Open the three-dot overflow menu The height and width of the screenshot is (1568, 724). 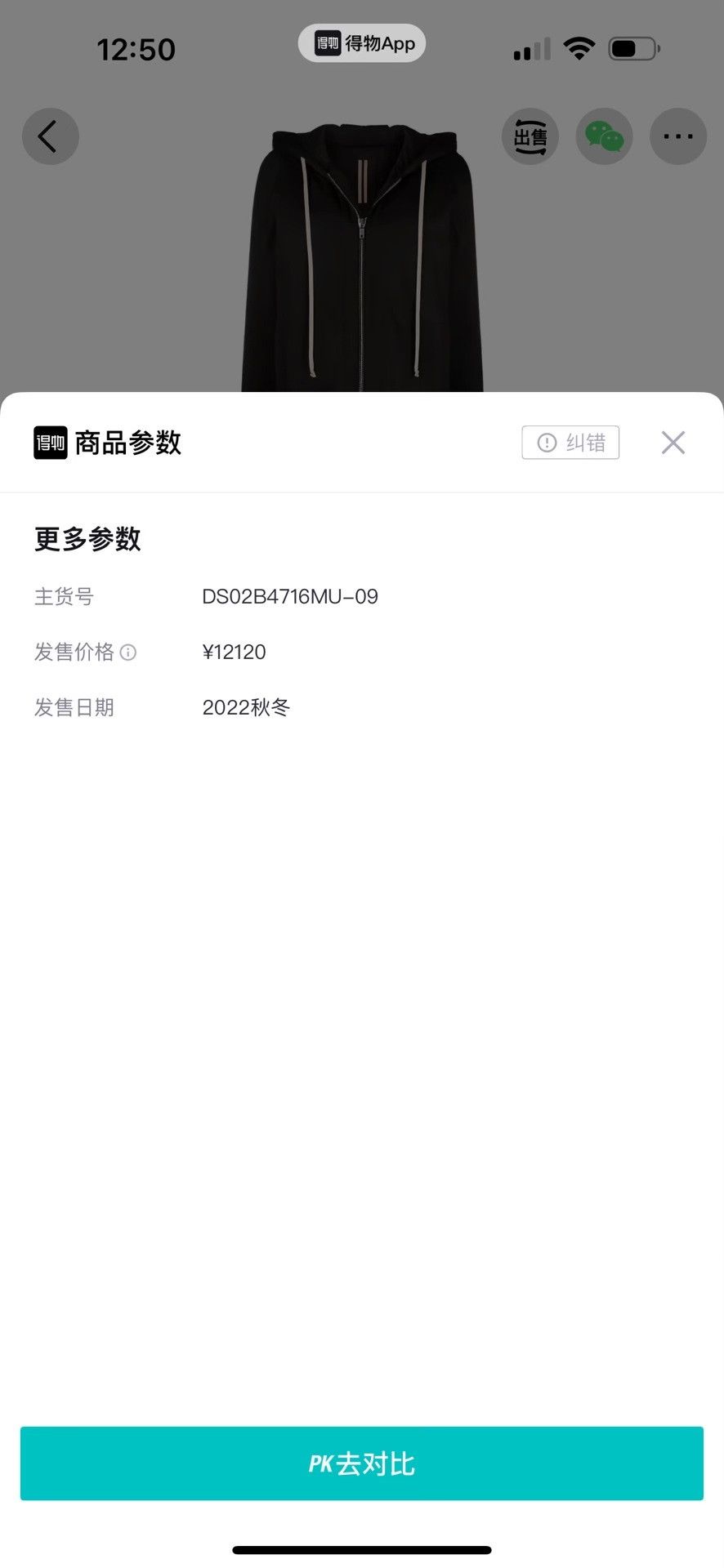coord(678,136)
